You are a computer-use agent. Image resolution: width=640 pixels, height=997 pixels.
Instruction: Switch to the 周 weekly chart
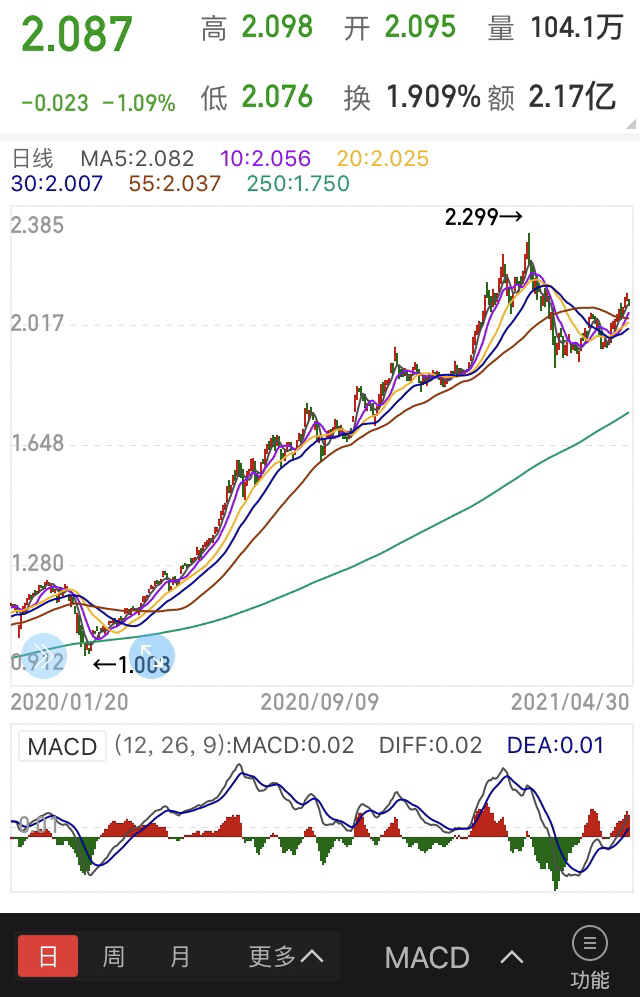[113, 957]
